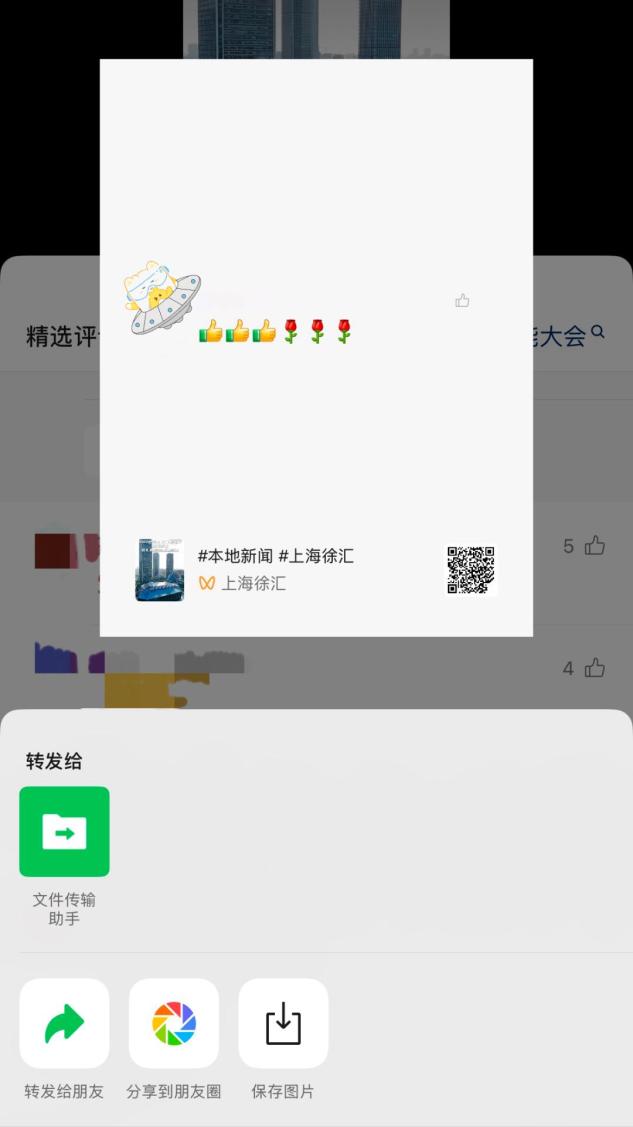Tap 转发给朋友 to forward to a friend
The image size is (633, 1127).
[64, 1023]
